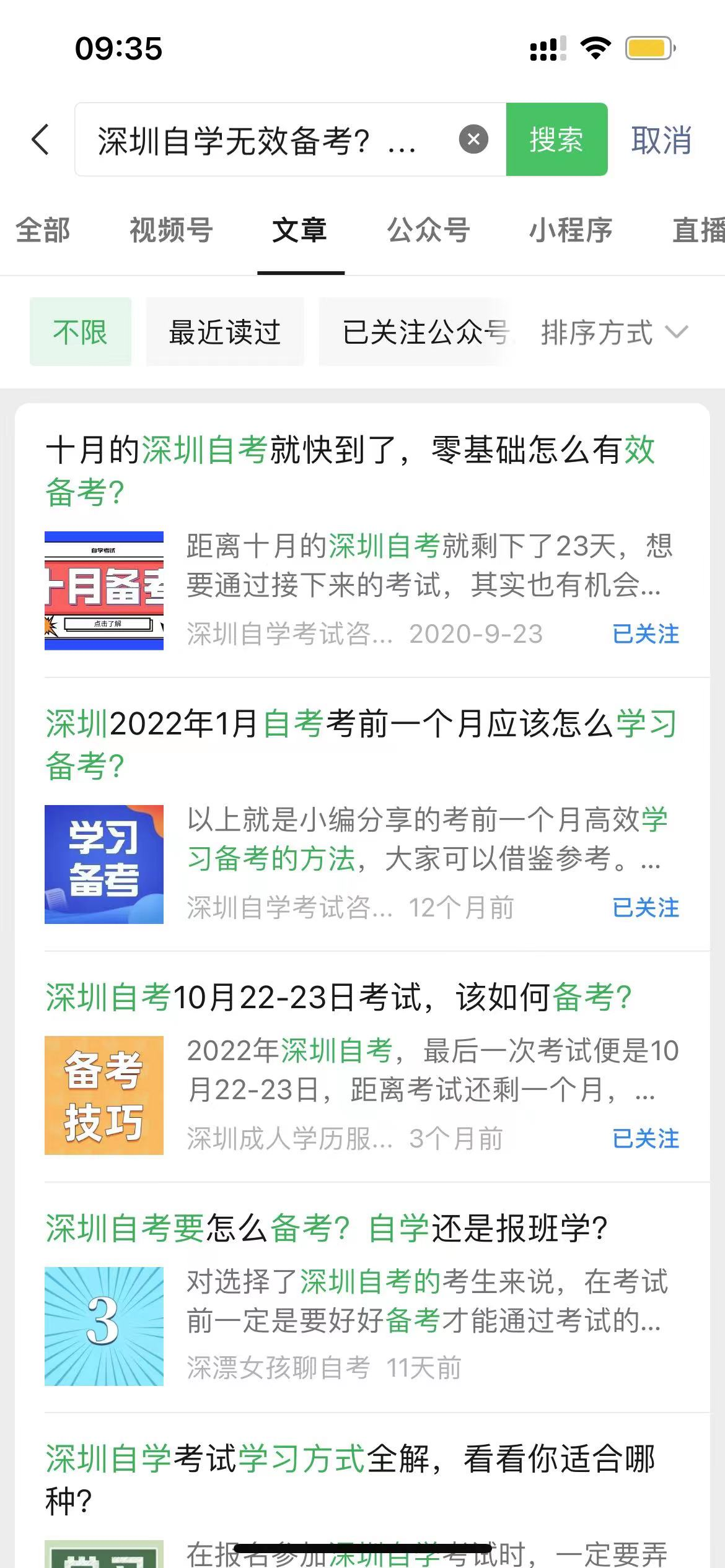The width and height of the screenshot is (725, 1568).
Task: Switch to the 视频号 tab
Action: 171,230
